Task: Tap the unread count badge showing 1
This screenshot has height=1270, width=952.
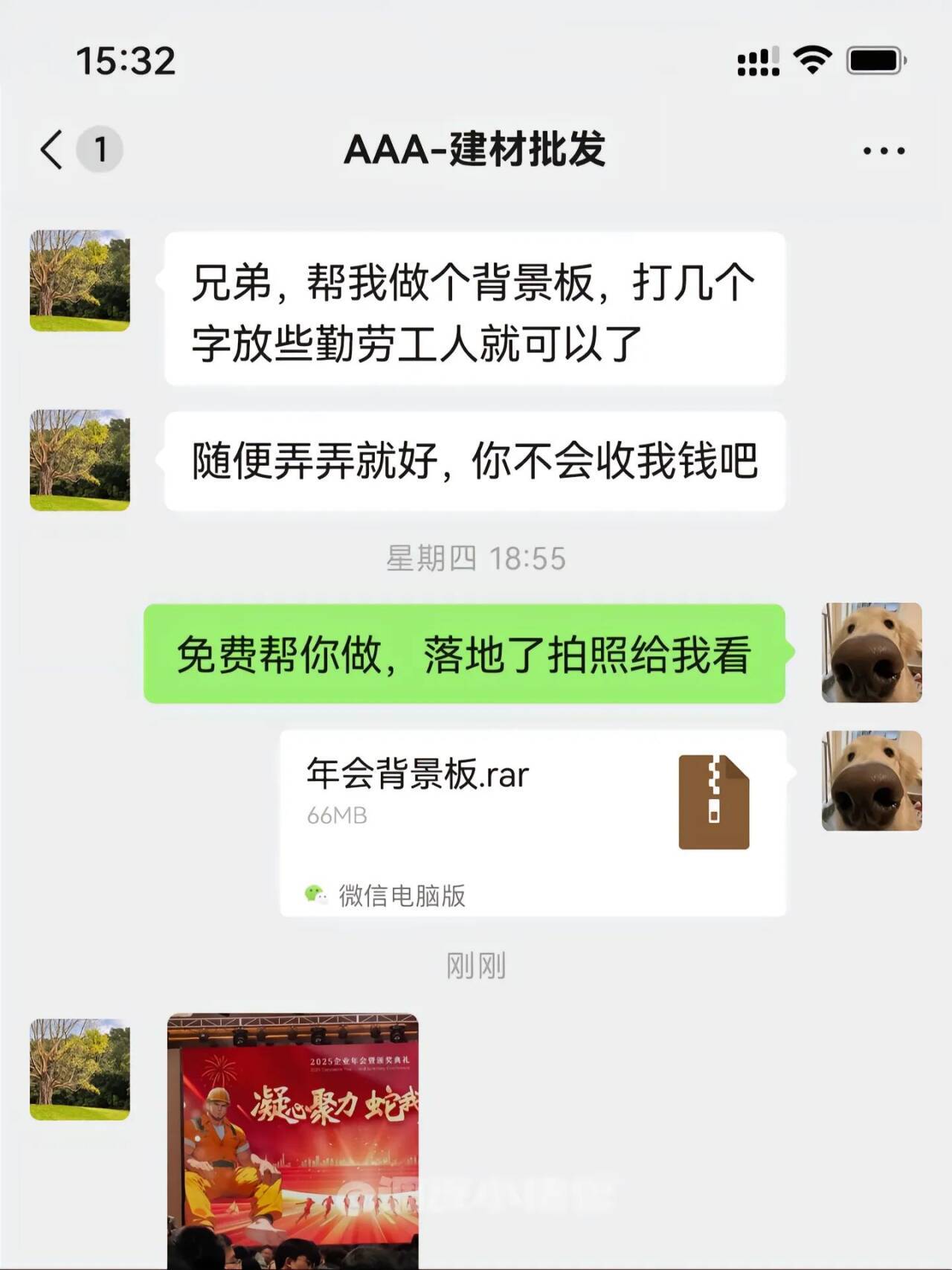Action: [99, 148]
